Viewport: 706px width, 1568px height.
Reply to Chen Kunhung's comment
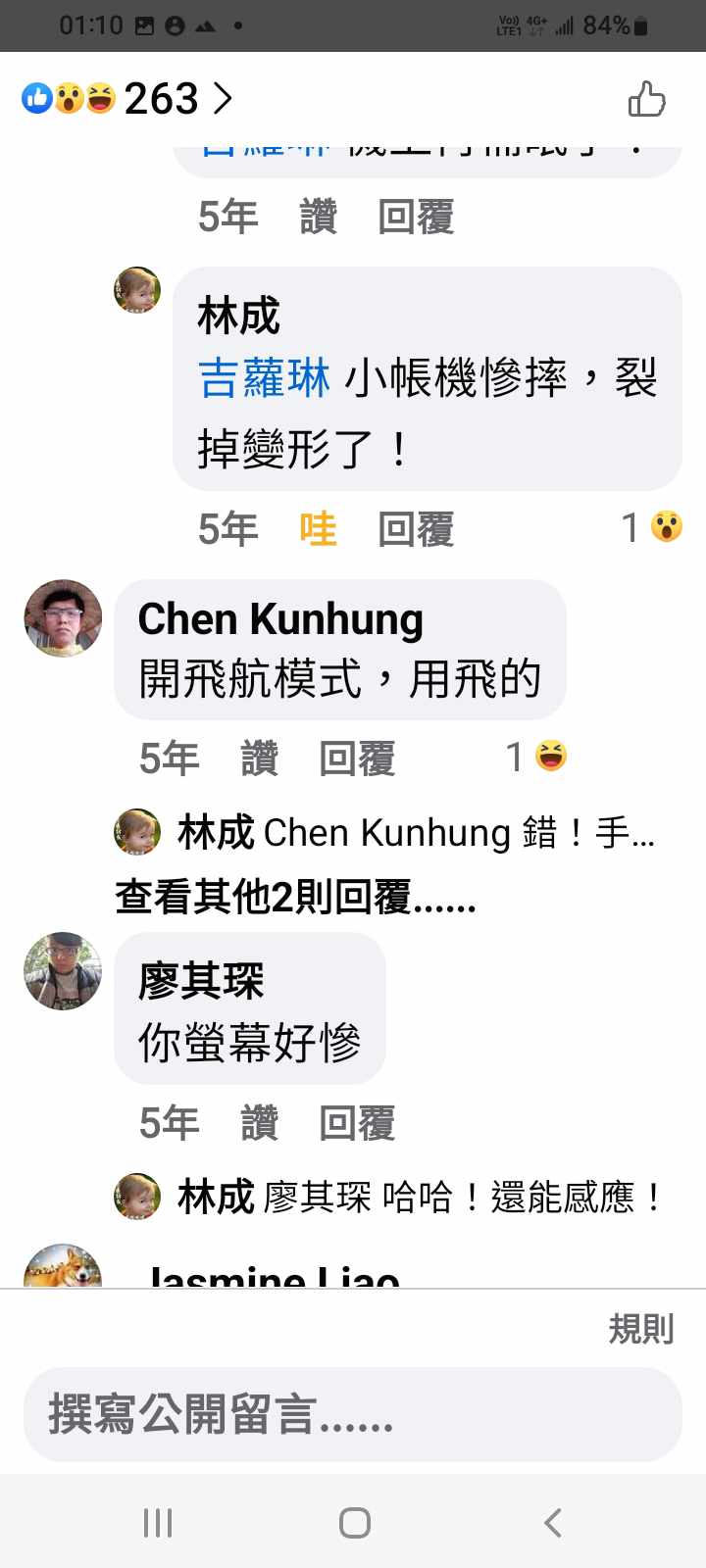click(x=357, y=759)
